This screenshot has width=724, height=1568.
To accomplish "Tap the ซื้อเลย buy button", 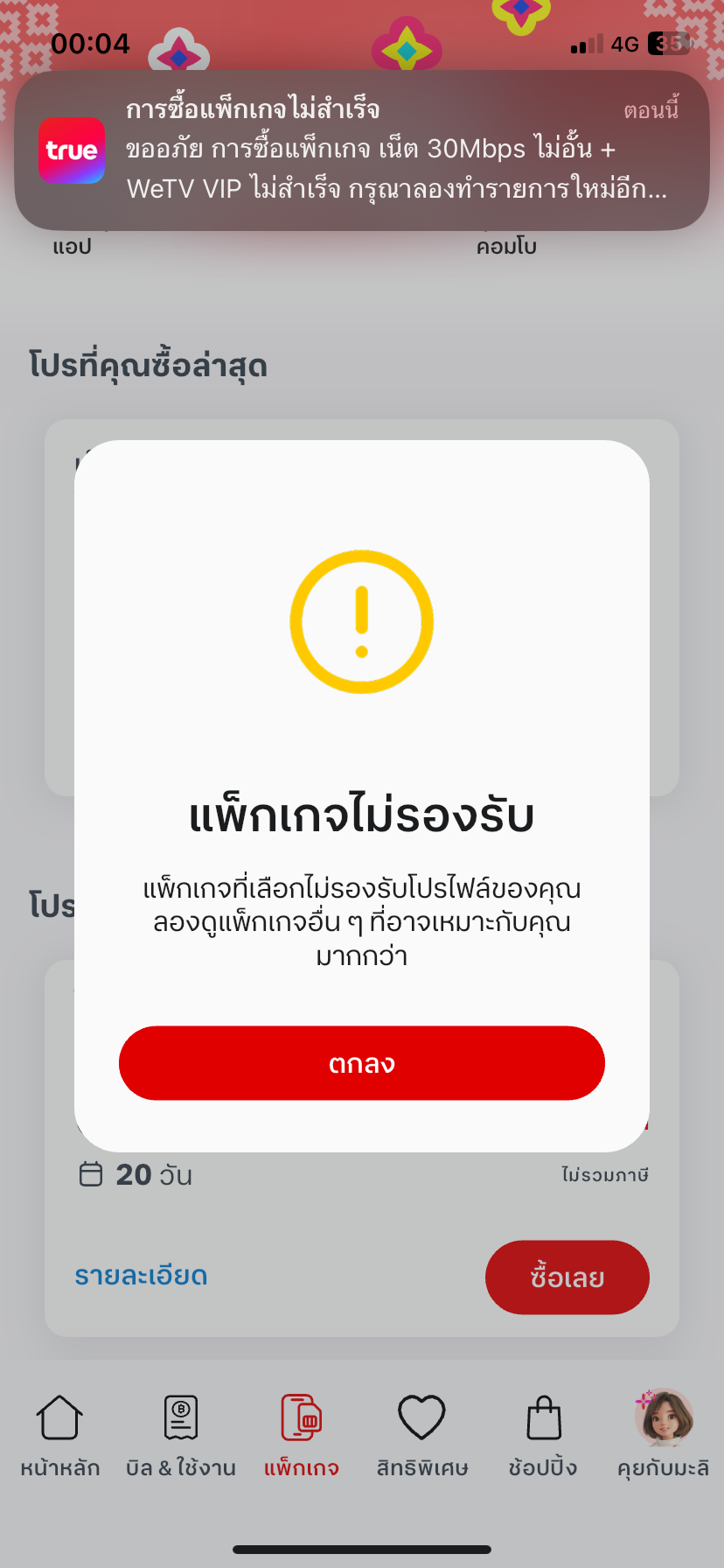I will pyautogui.click(x=567, y=1277).
